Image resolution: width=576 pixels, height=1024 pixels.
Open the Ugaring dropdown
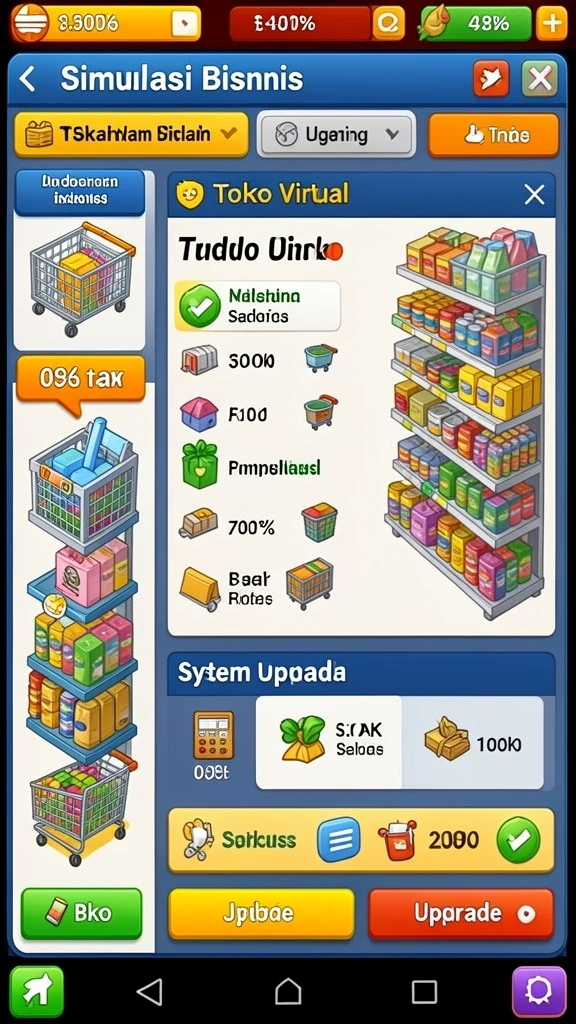pyautogui.click(x=336, y=135)
